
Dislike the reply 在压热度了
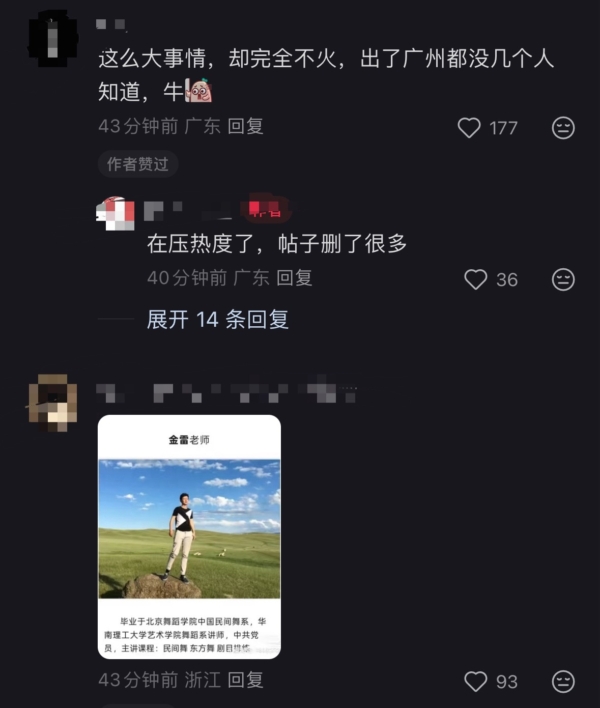coord(563,280)
